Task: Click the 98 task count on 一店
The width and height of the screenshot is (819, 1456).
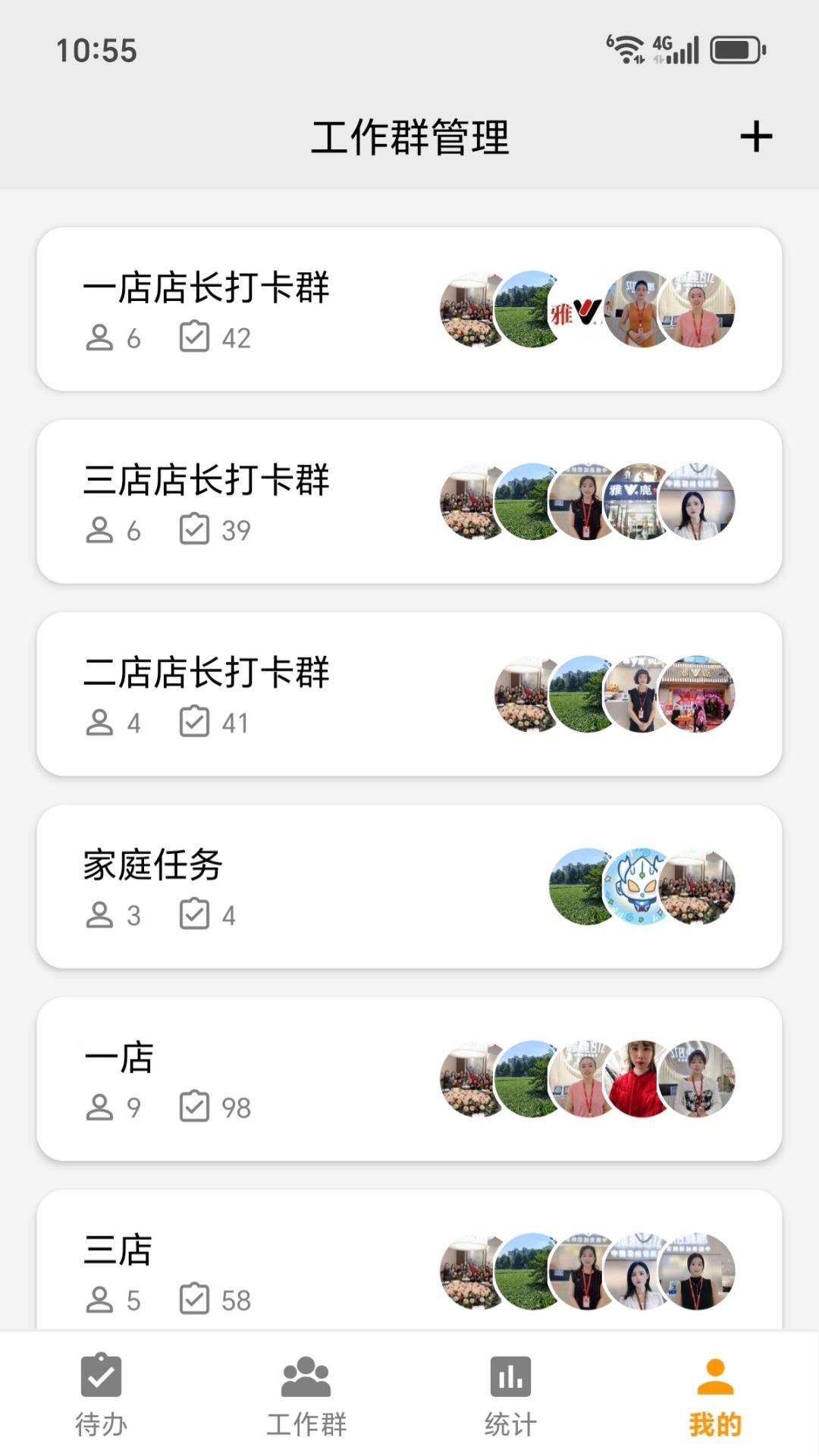Action: pos(236,1107)
